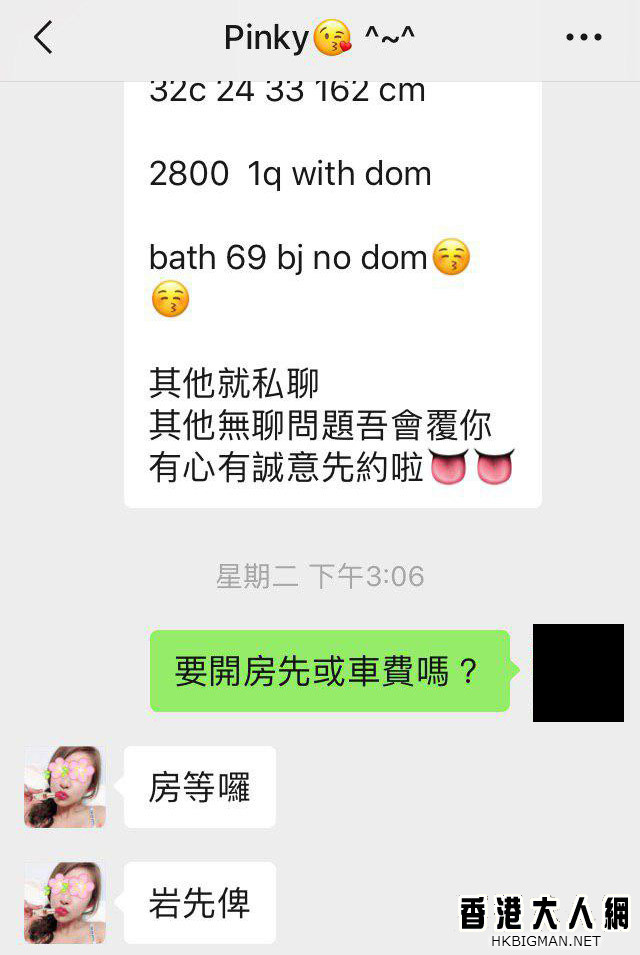The image size is (640, 955).
Task: Open Pinky's avatar beside the 岩先俾 message
Action: 64,902
